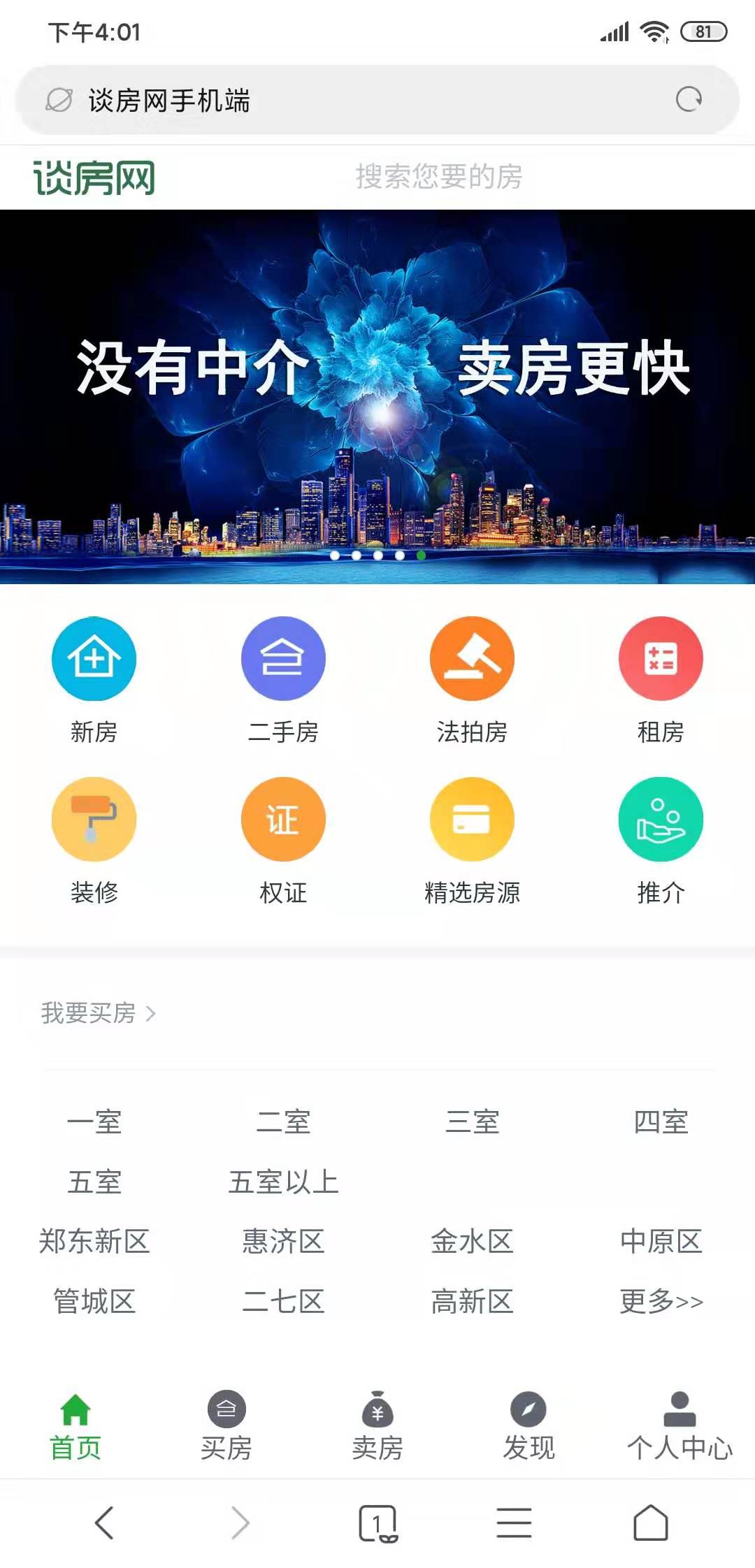755x1568 pixels.
Task: Select the 金水区 district
Action: [472, 1242]
